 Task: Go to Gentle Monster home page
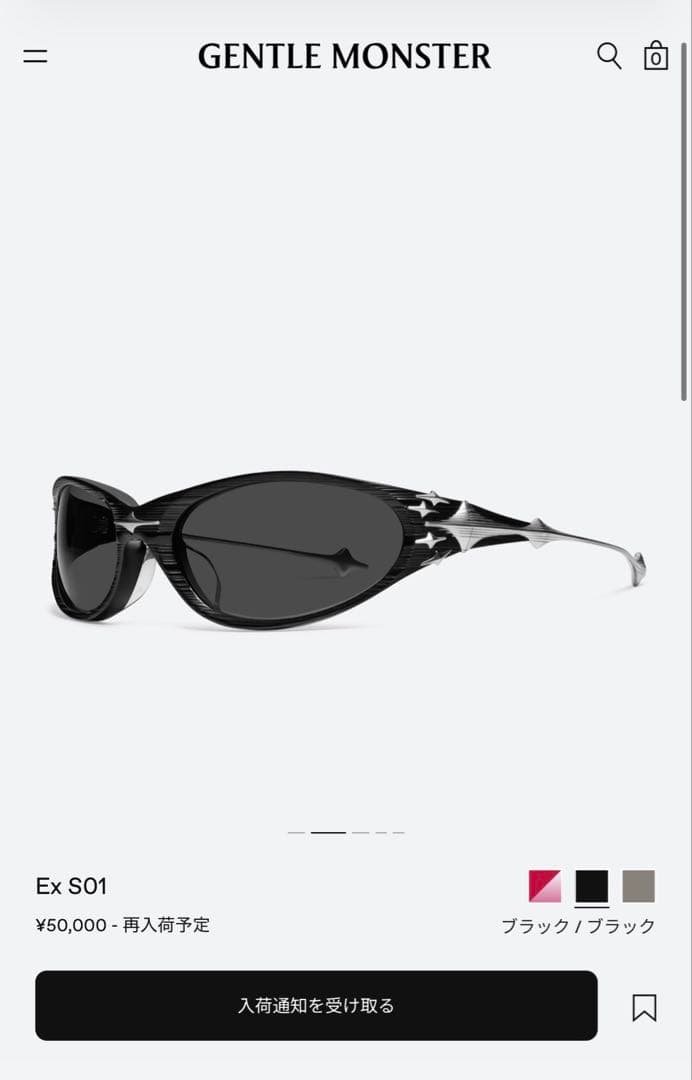[344, 56]
